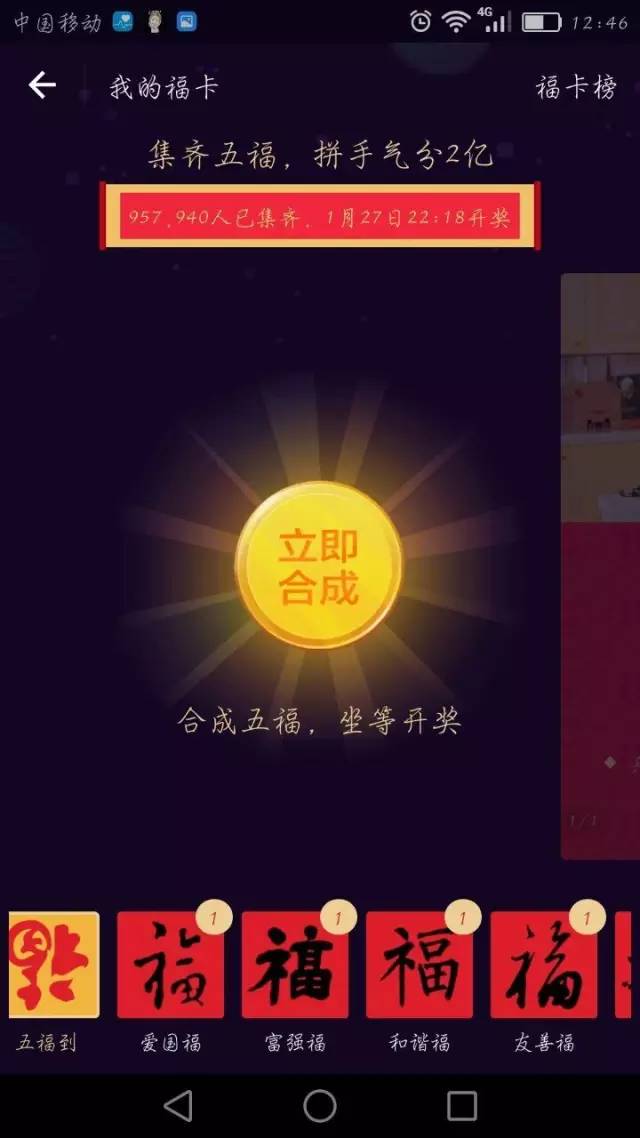
Task: Choose the 富强福 card
Action: click(x=295, y=965)
